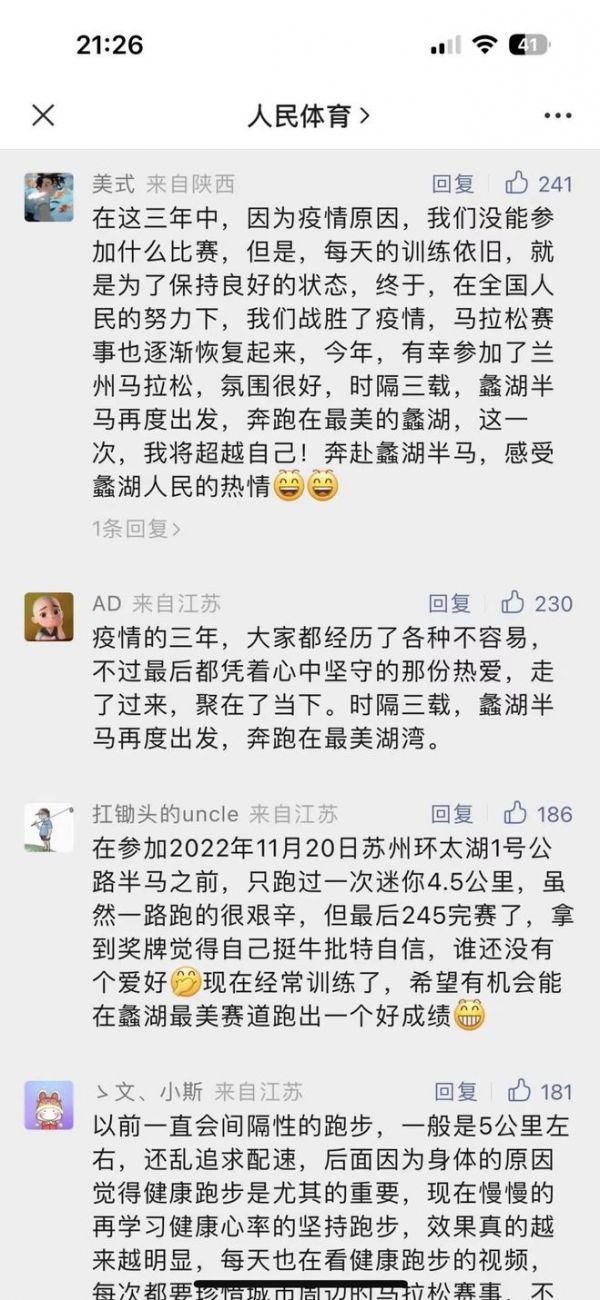Open the three-dot overflow menu
Viewport: 600px width, 1300px height.
click(557, 116)
